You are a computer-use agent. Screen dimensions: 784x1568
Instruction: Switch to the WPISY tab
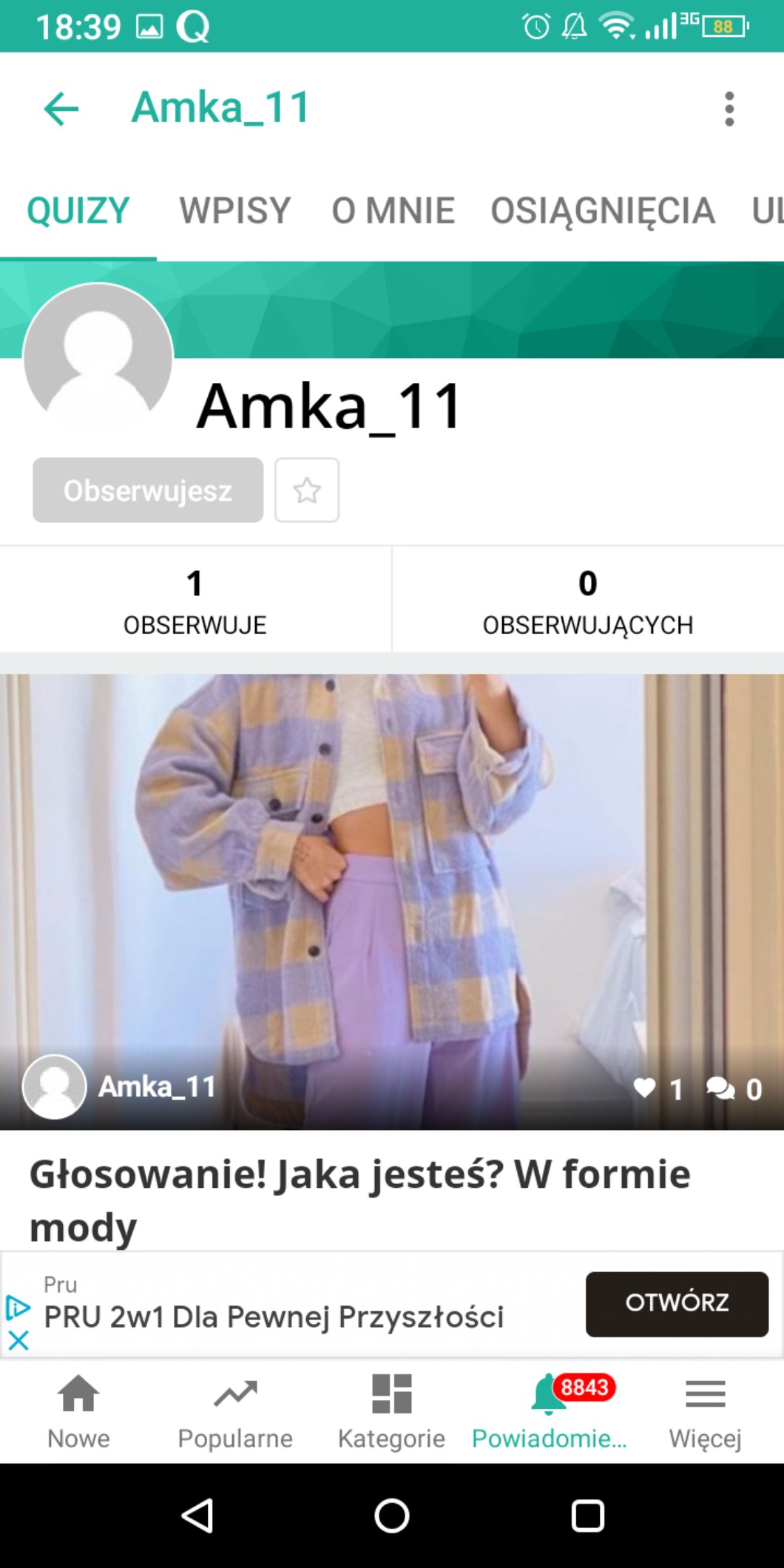[x=235, y=211]
